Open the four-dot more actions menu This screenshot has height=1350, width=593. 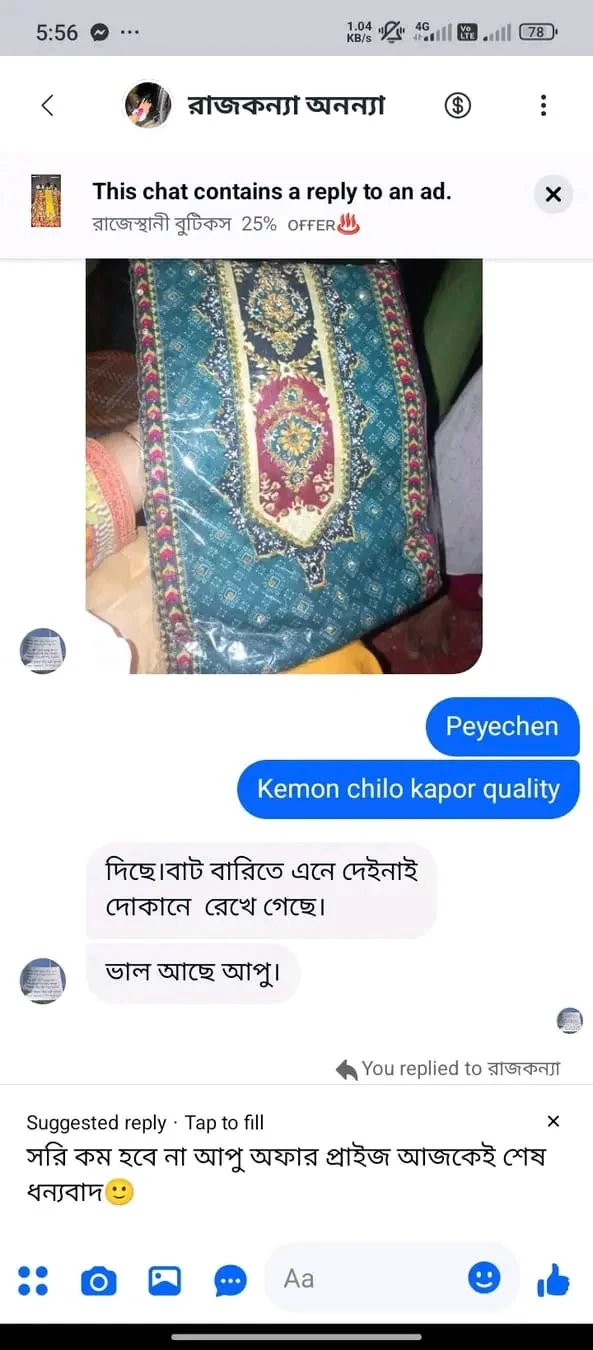pos(34,1279)
